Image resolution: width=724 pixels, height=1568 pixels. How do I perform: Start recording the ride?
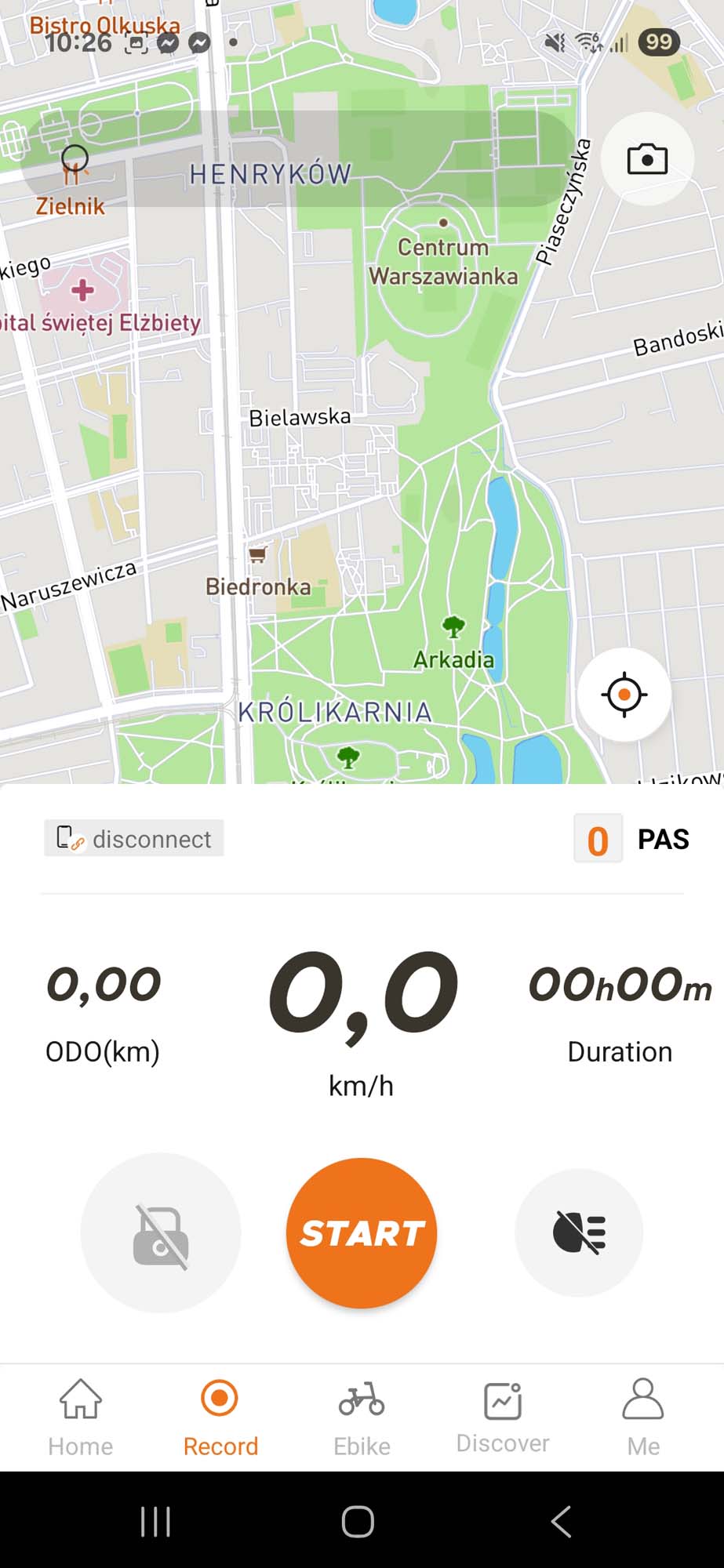tap(362, 1233)
